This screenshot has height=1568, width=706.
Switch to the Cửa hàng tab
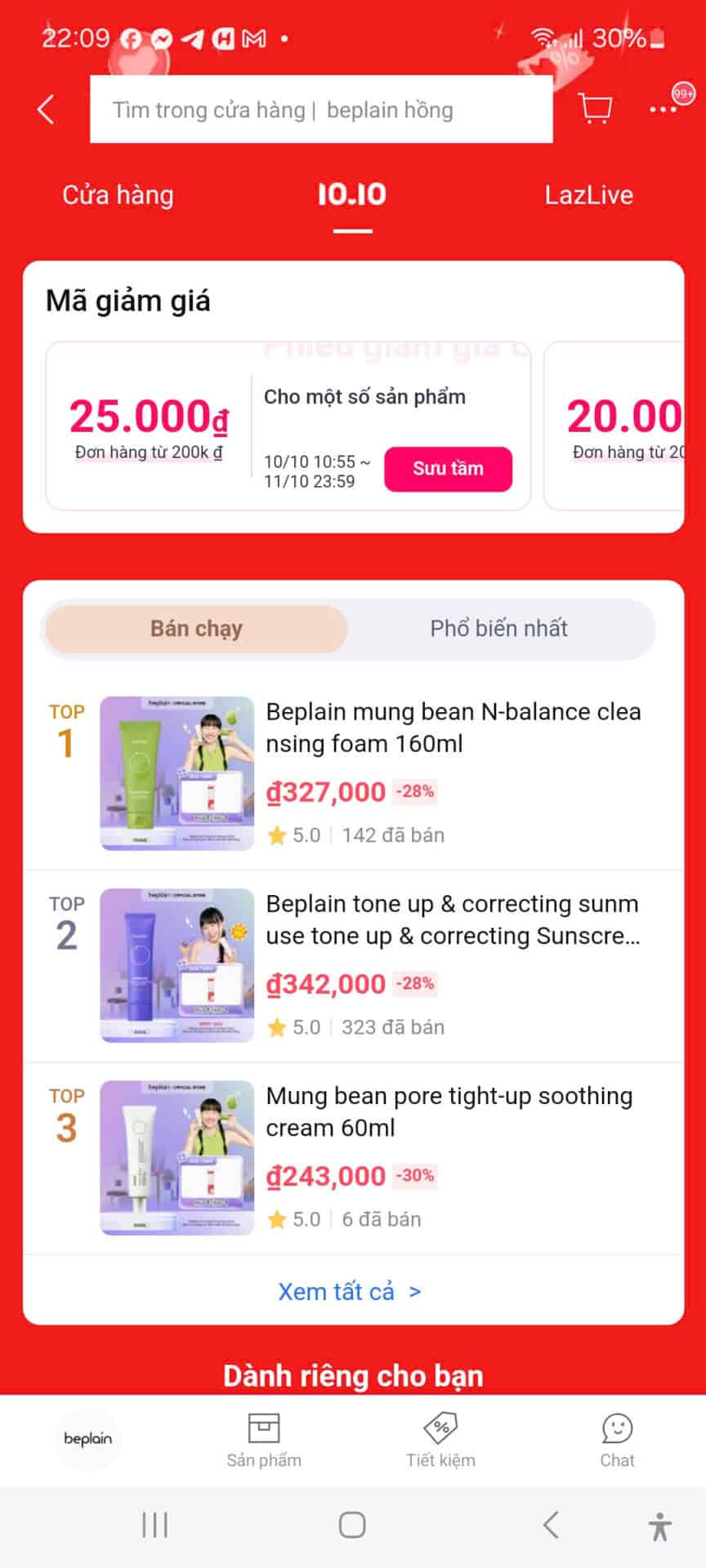[x=118, y=195]
